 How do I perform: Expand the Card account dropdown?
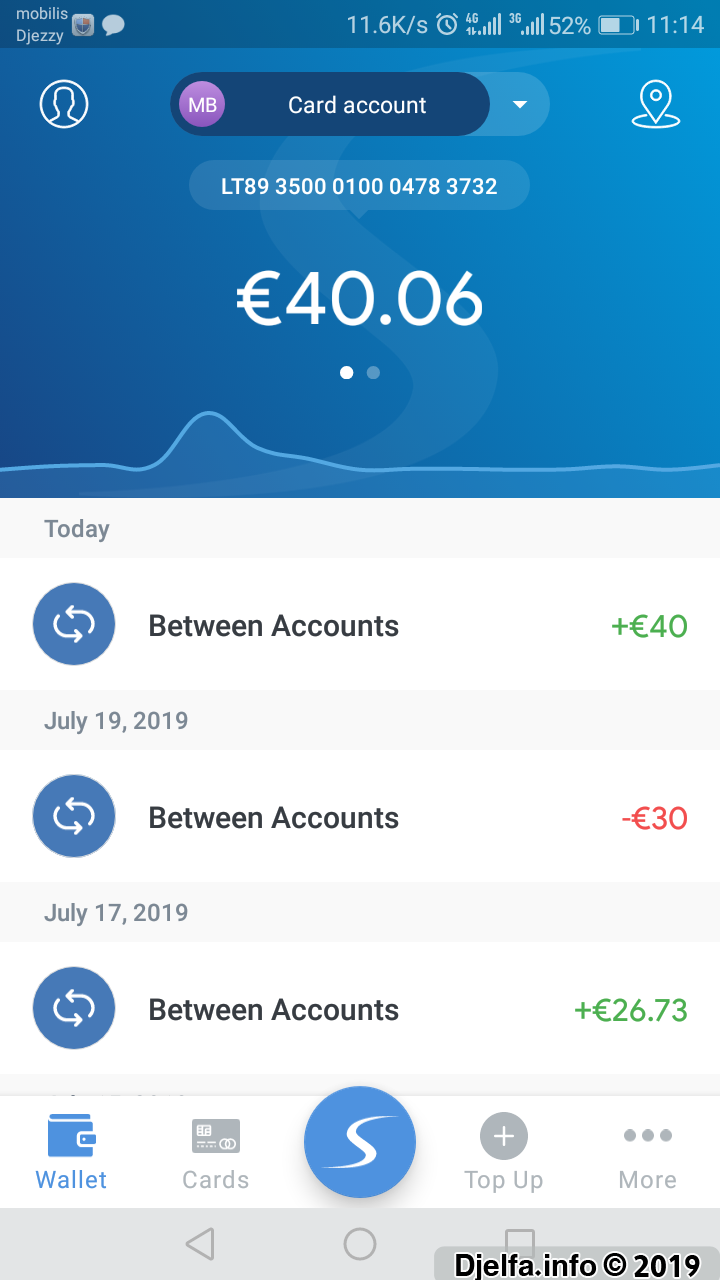click(x=519, y=105)
